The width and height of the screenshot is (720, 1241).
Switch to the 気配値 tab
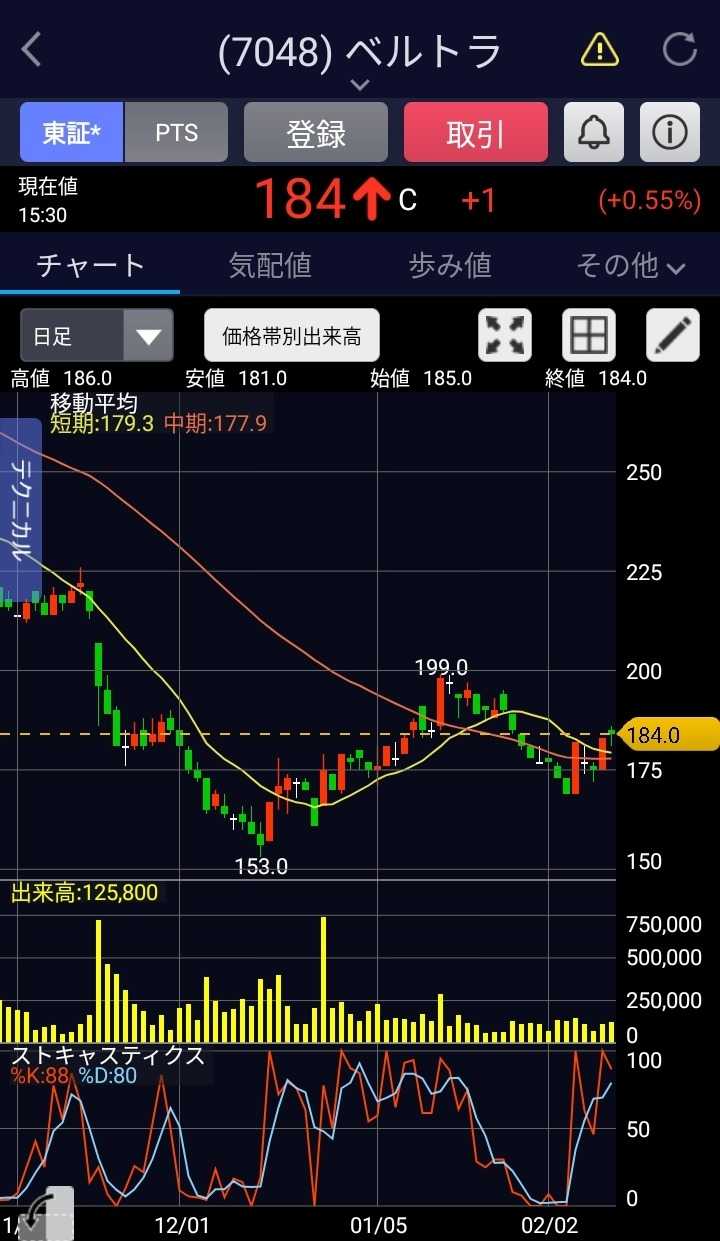270,265
